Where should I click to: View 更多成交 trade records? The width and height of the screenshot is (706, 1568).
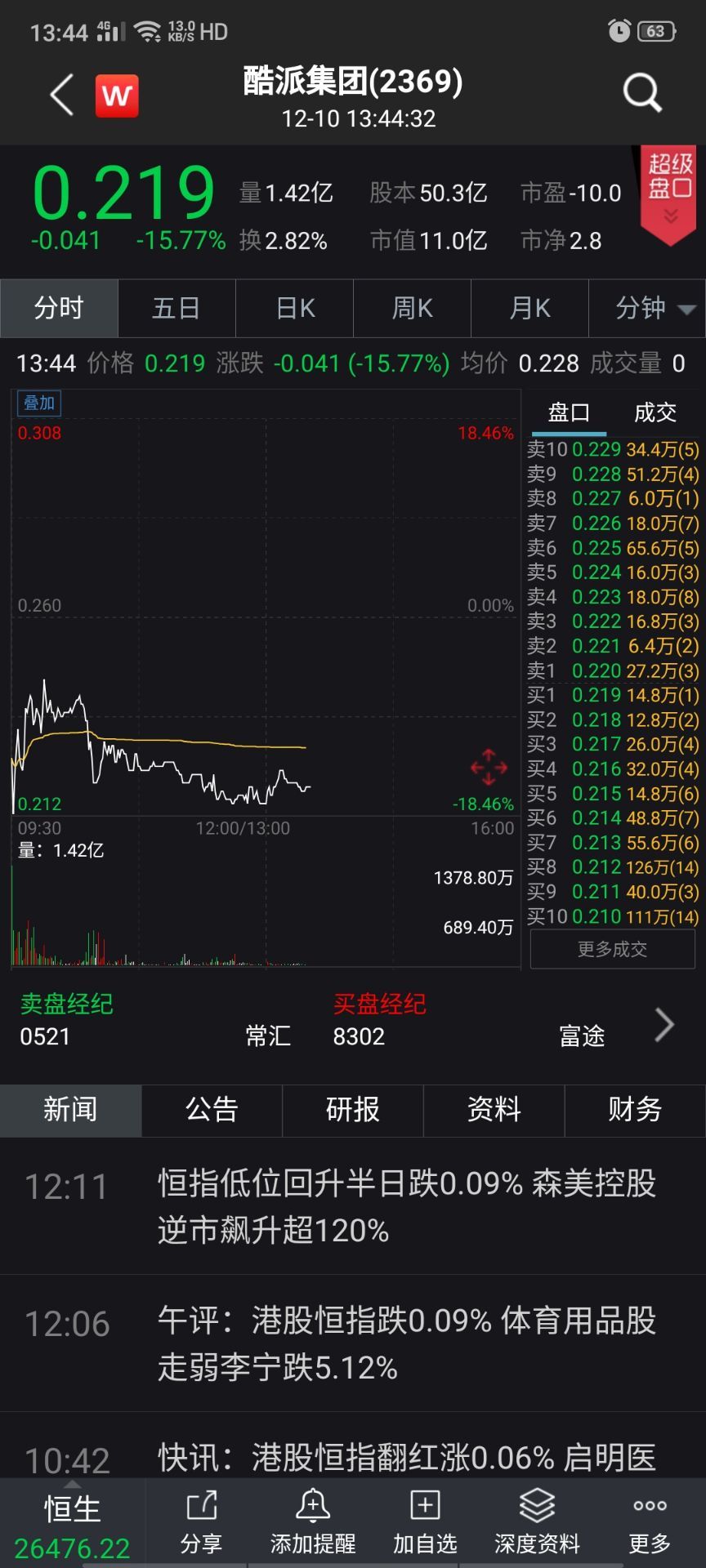613,949
